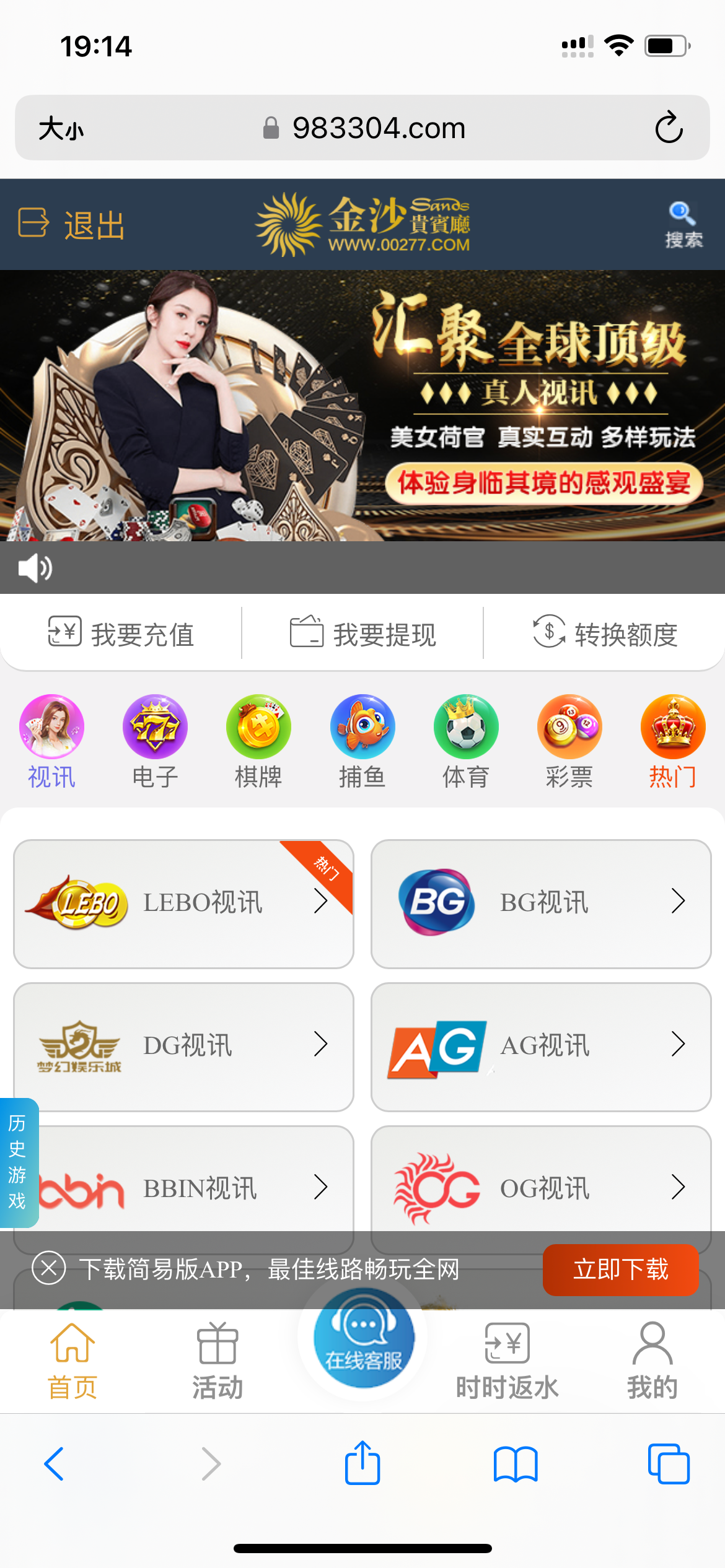Dismiss the APP download banner
The image size is (725, 1568).
(49, 1268)
